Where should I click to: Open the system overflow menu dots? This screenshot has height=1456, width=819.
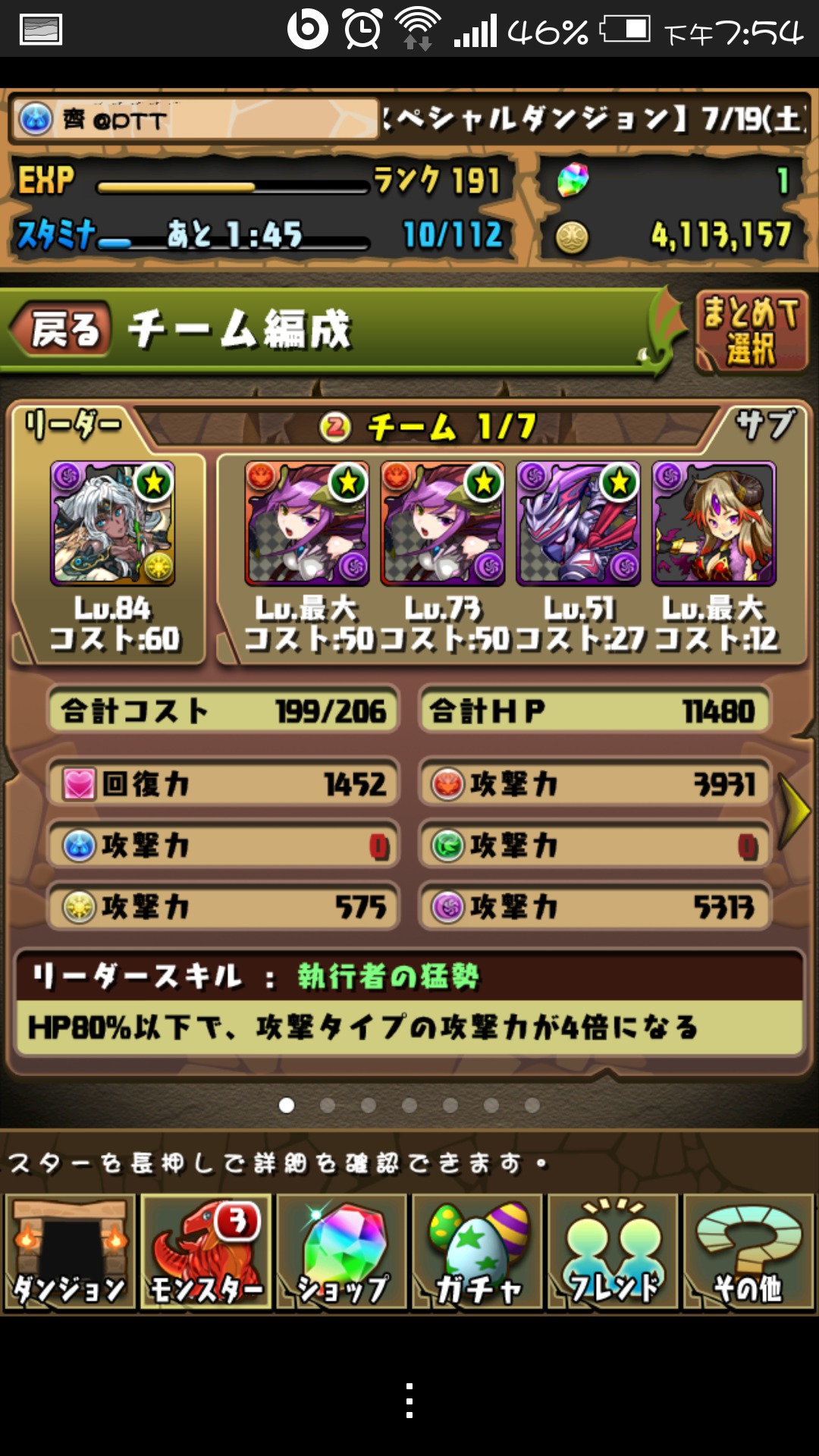point(409,1401)
